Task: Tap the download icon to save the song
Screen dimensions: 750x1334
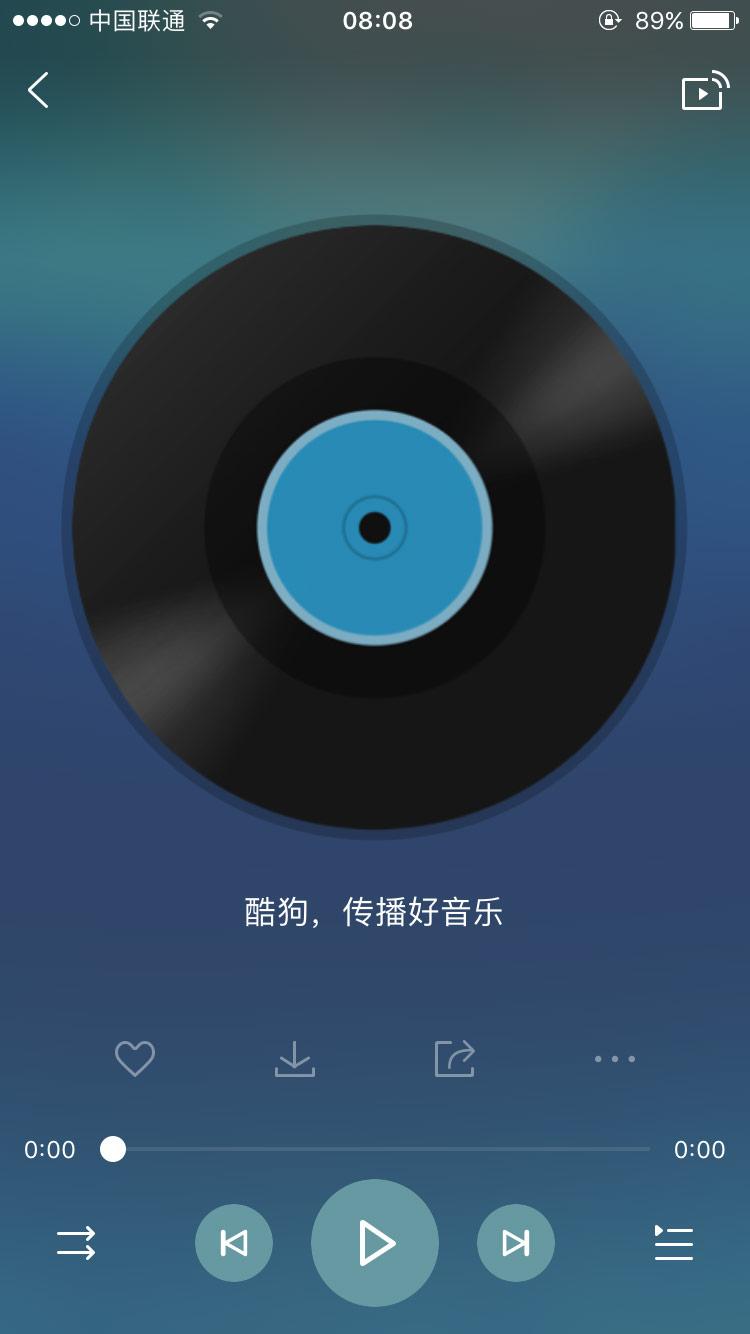Action: pyautogui.click(x=294, y=1058)
